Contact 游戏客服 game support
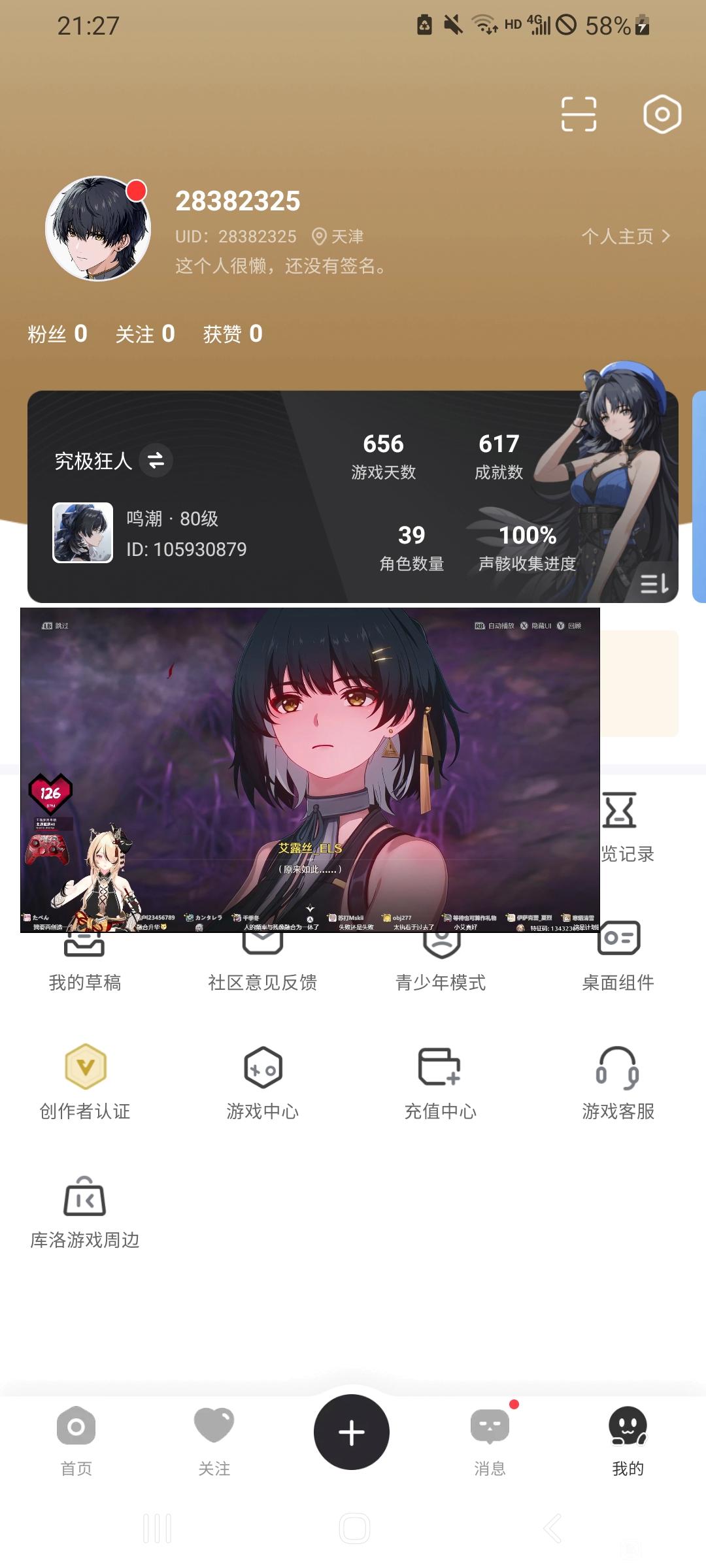The image size is (706, 1568). click(618, 1081)
